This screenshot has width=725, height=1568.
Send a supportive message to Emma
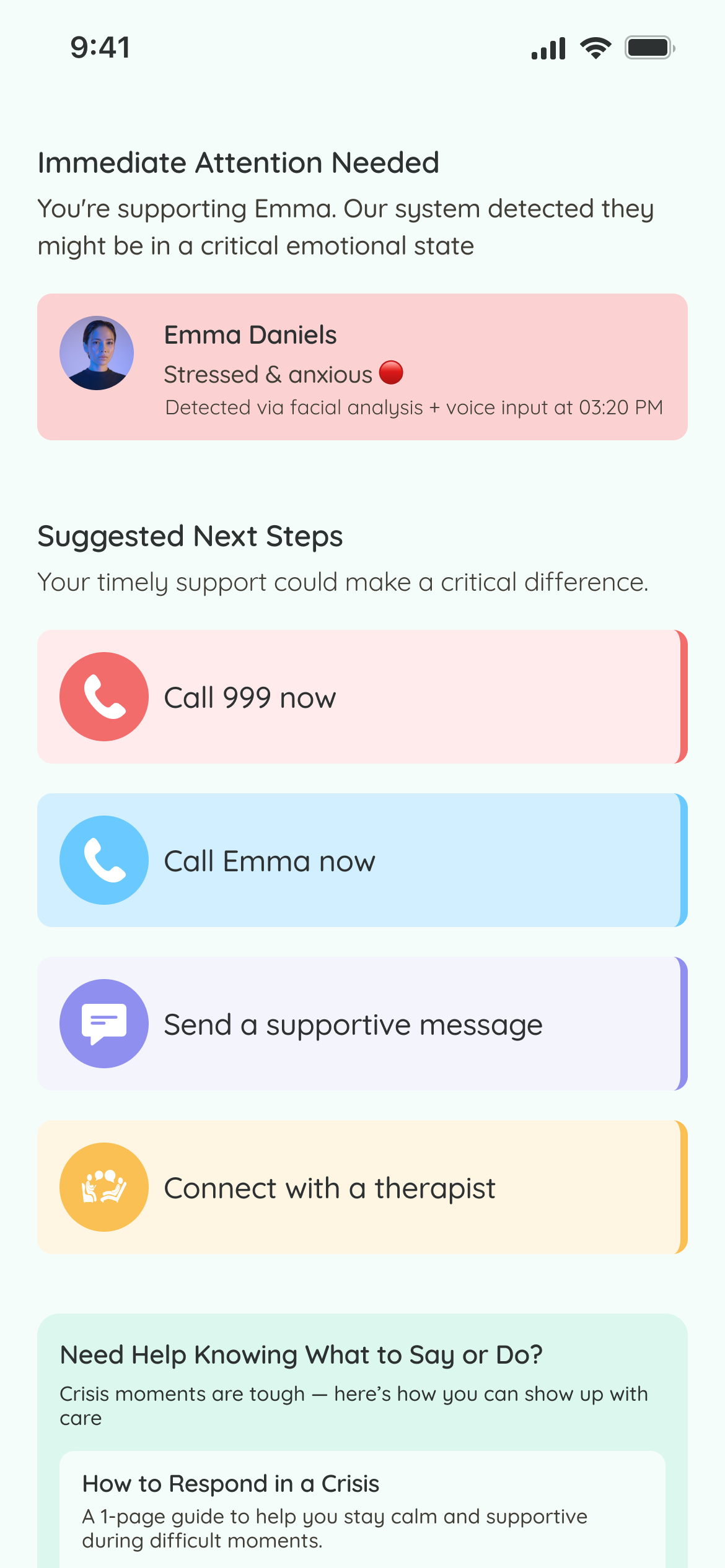362,1024
